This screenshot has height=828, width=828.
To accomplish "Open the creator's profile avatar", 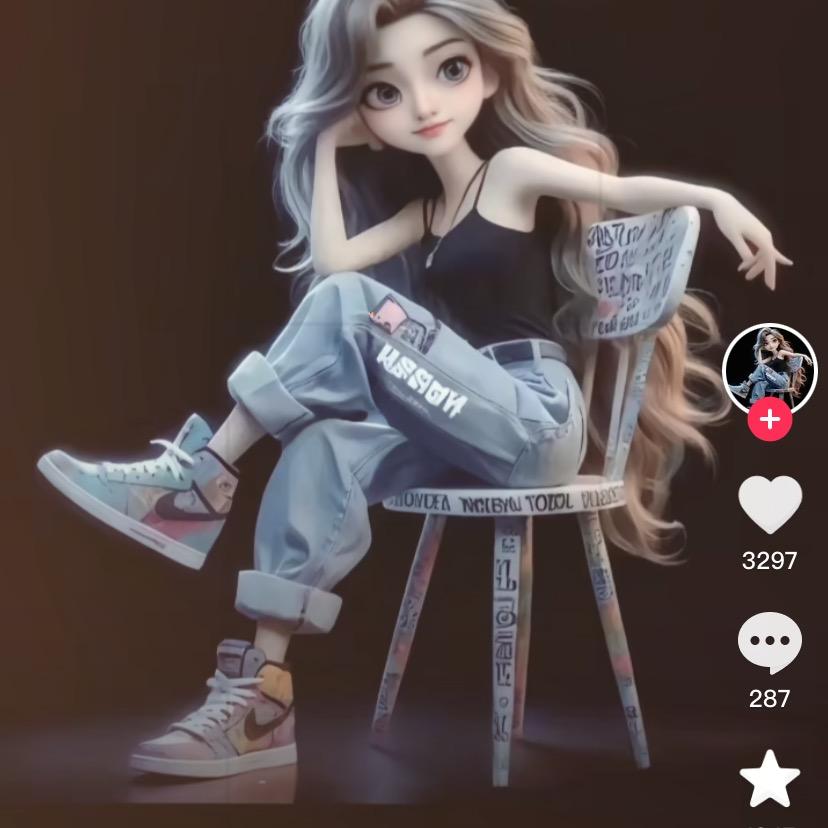I will tap(769, 369).
